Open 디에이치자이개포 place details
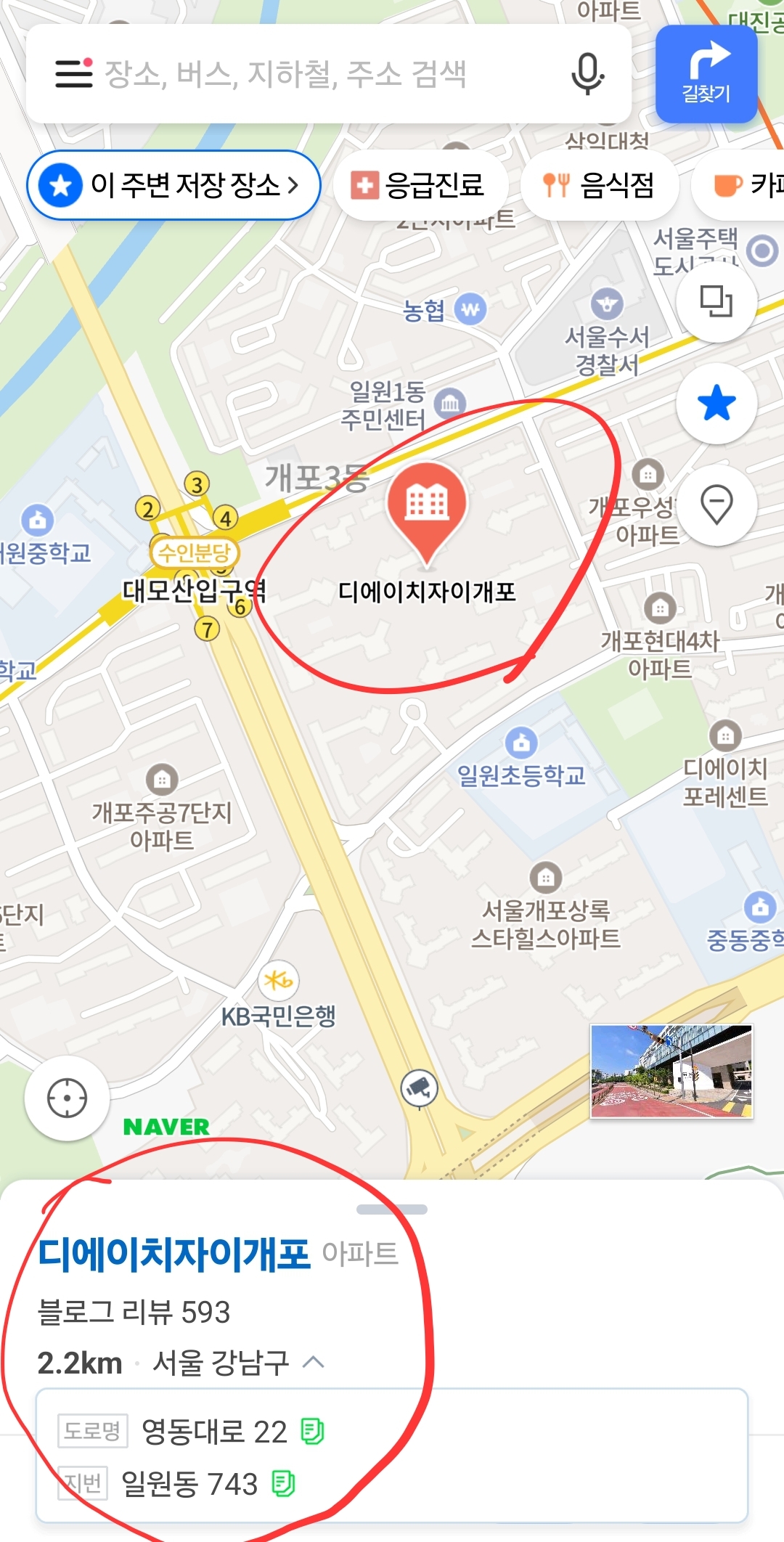Viewport: 784px width, 1542px height. (173, 1254)
